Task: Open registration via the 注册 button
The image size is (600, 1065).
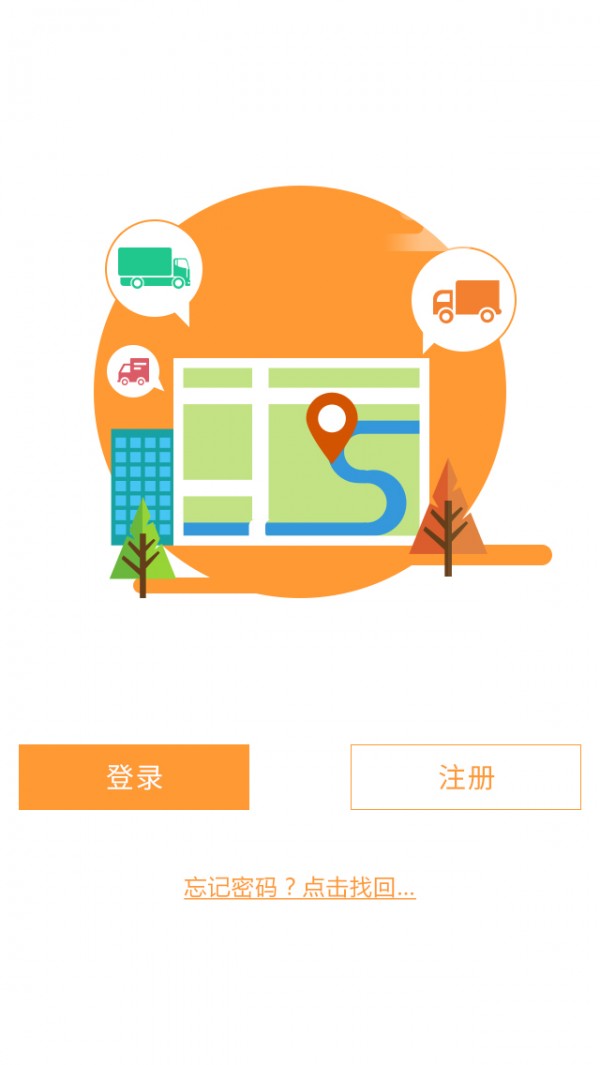Action: click(x=465, y=777)
